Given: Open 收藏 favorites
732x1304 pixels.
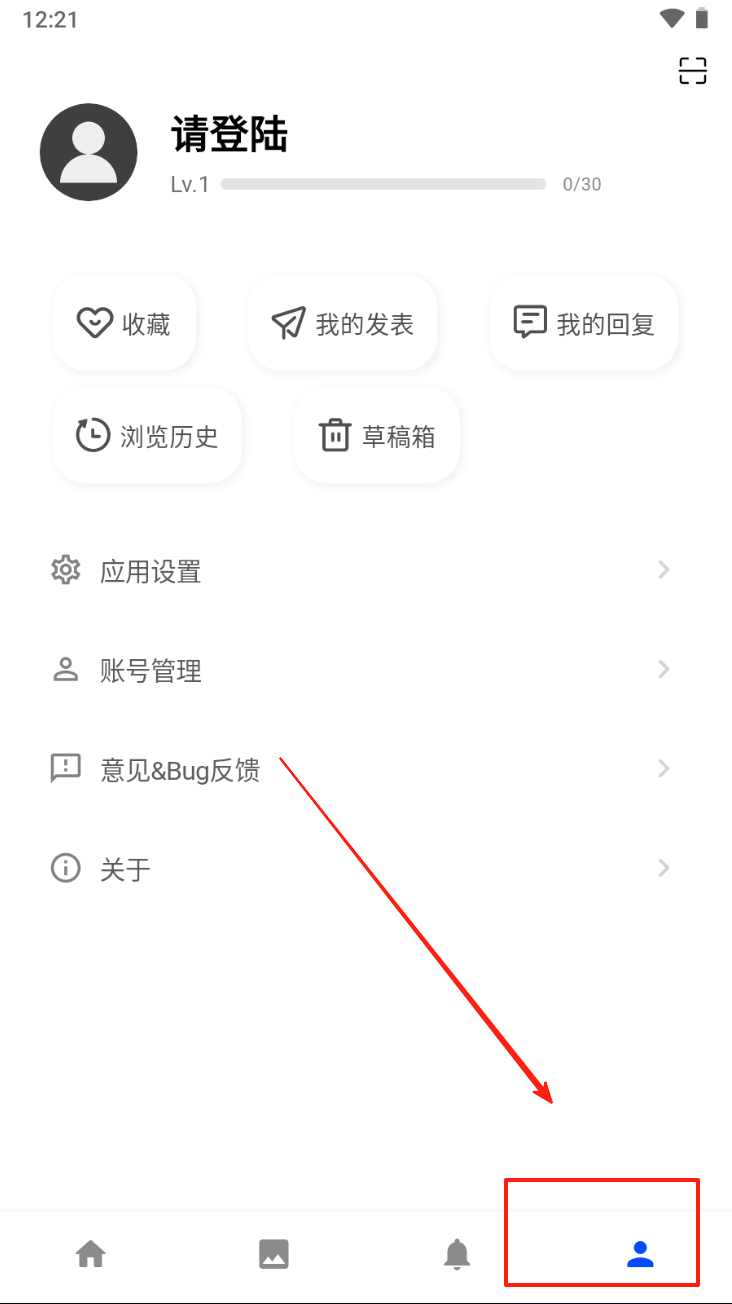Looking at the screenshot, I should click(x=124, y=323).
